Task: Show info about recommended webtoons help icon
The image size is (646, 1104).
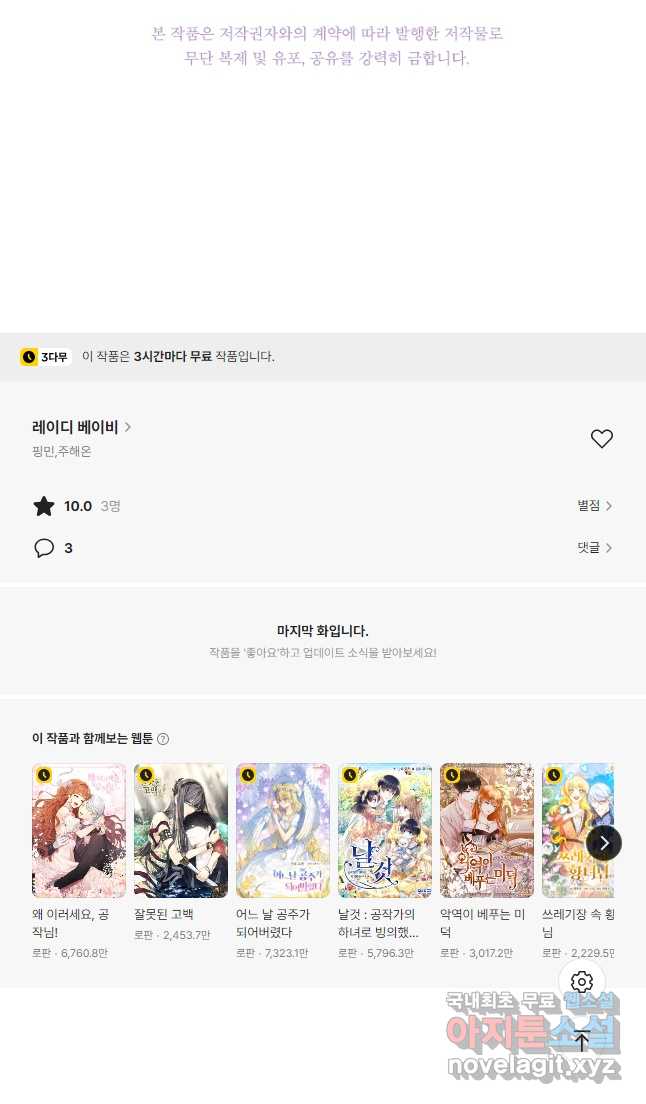Action: (163, 739)
